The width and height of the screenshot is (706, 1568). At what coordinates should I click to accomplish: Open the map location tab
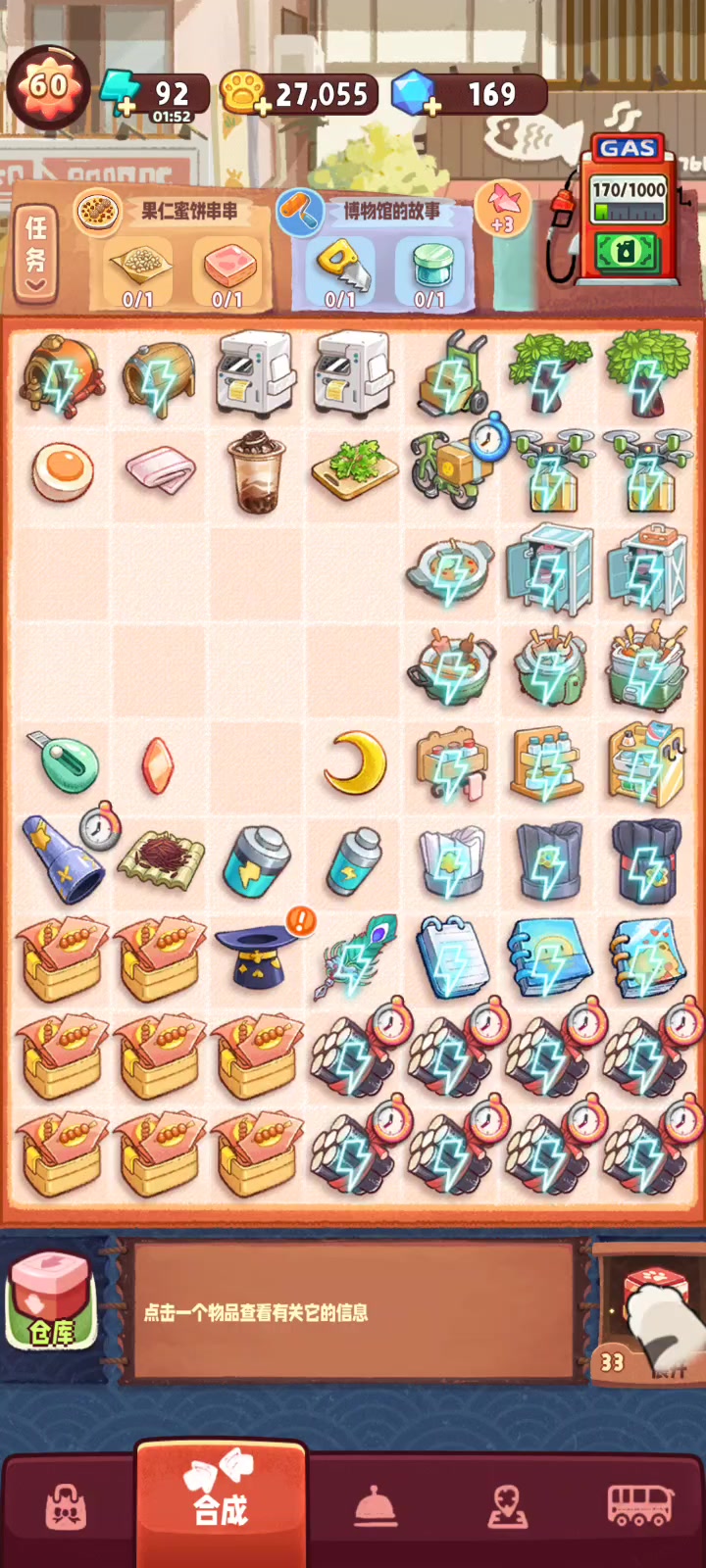[508, 1507]
